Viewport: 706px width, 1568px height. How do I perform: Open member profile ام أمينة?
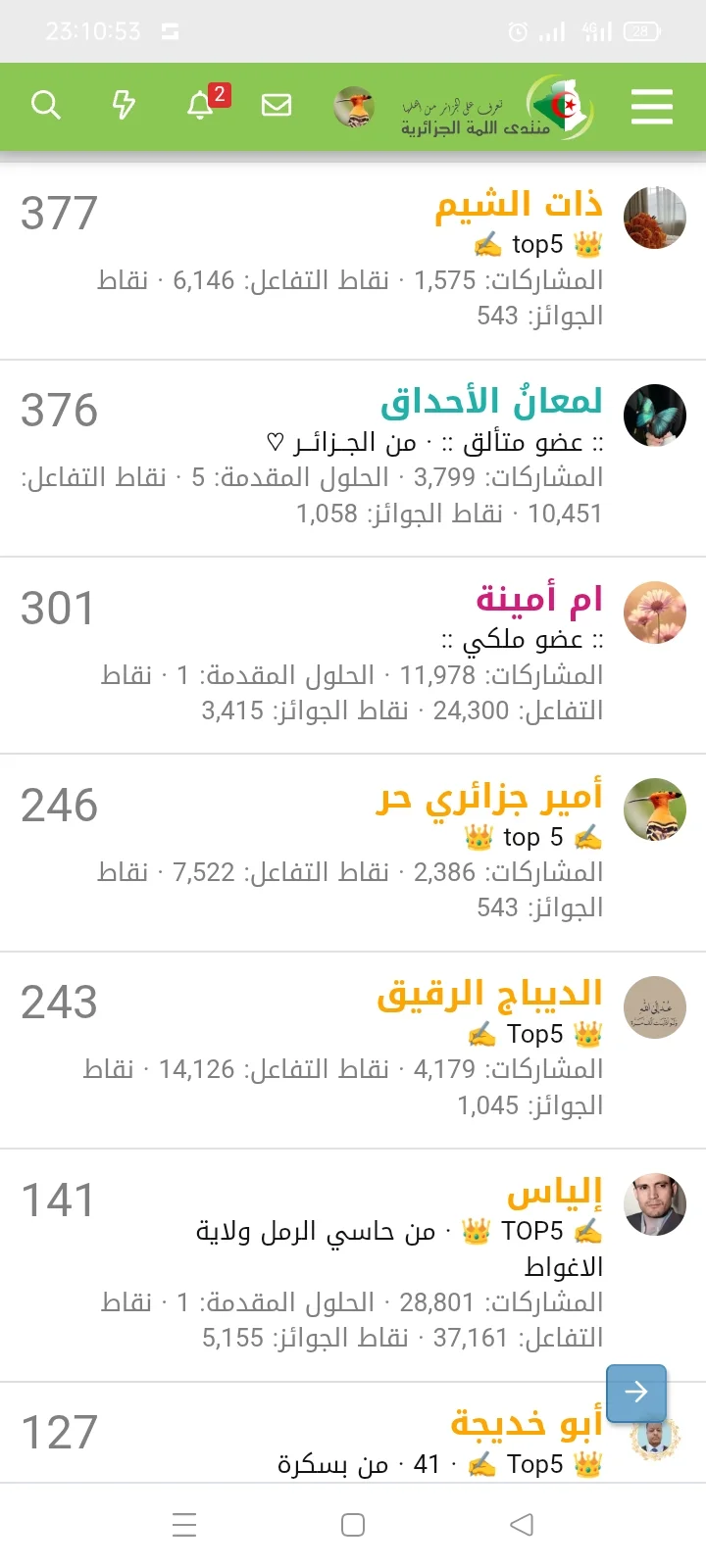(x=542, y=598)
